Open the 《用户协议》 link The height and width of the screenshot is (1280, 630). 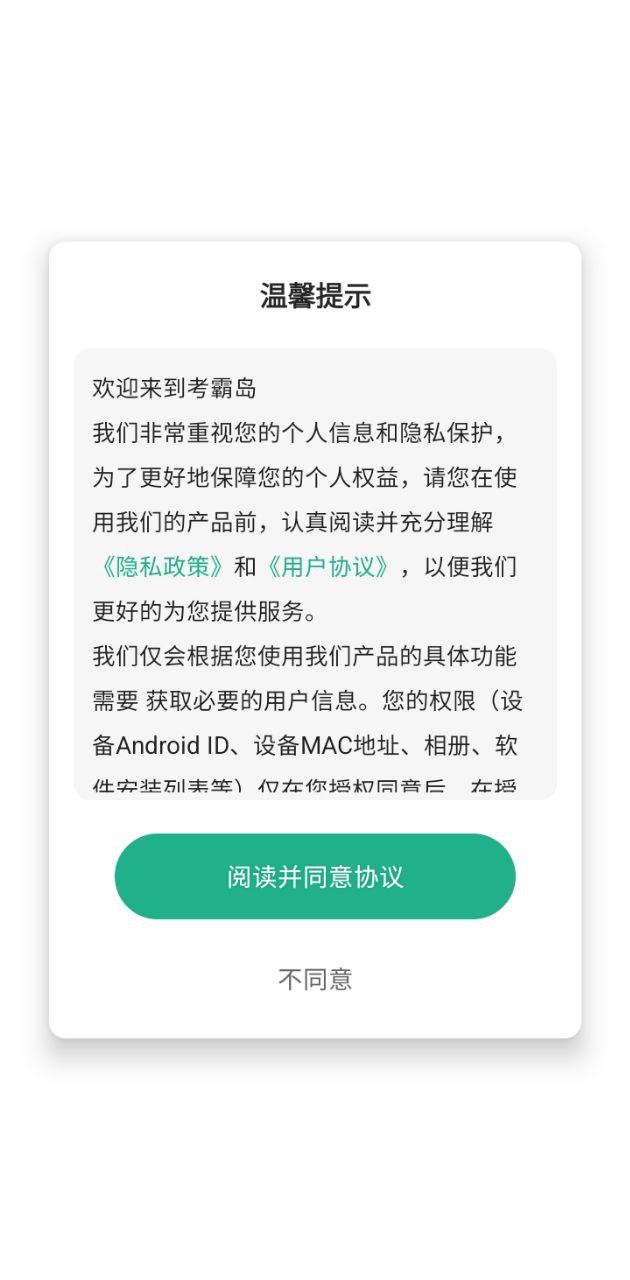click(328, 566)
